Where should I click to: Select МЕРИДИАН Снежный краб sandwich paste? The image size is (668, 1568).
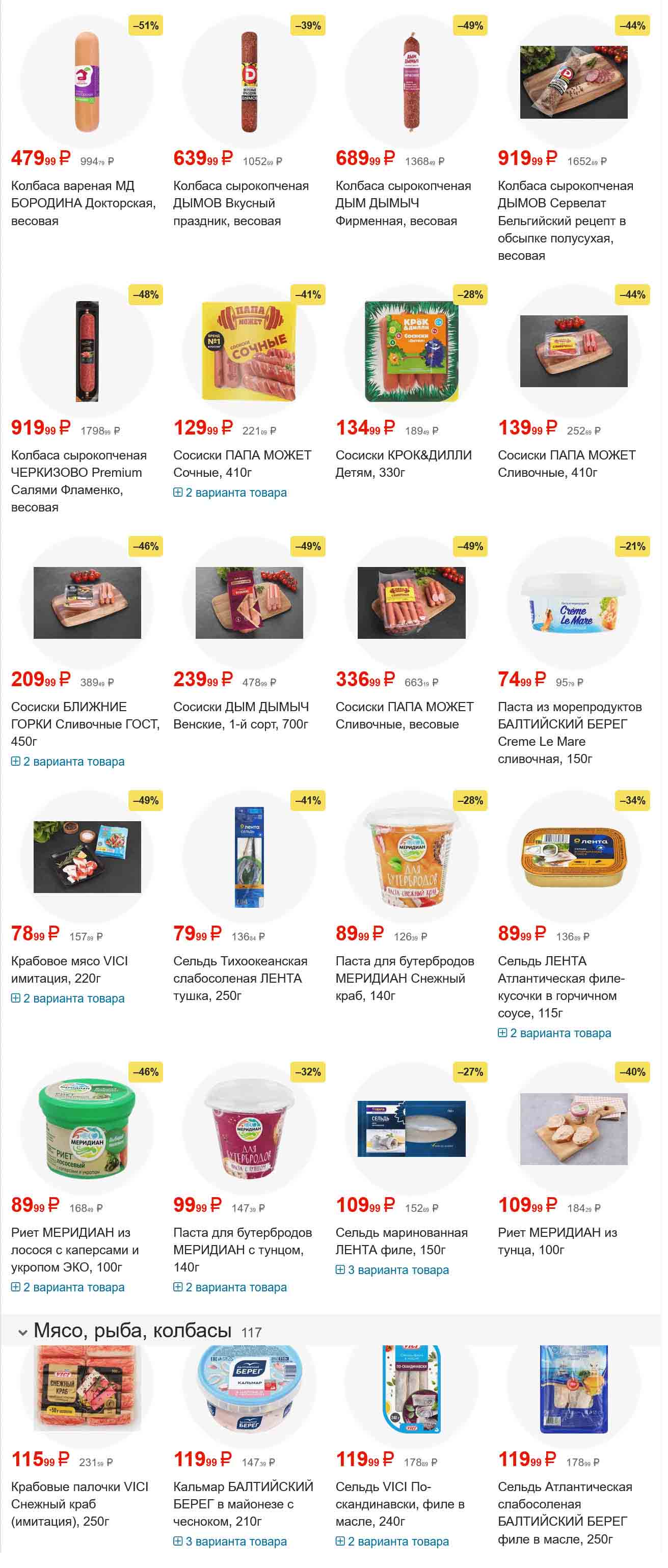(404, 978)
